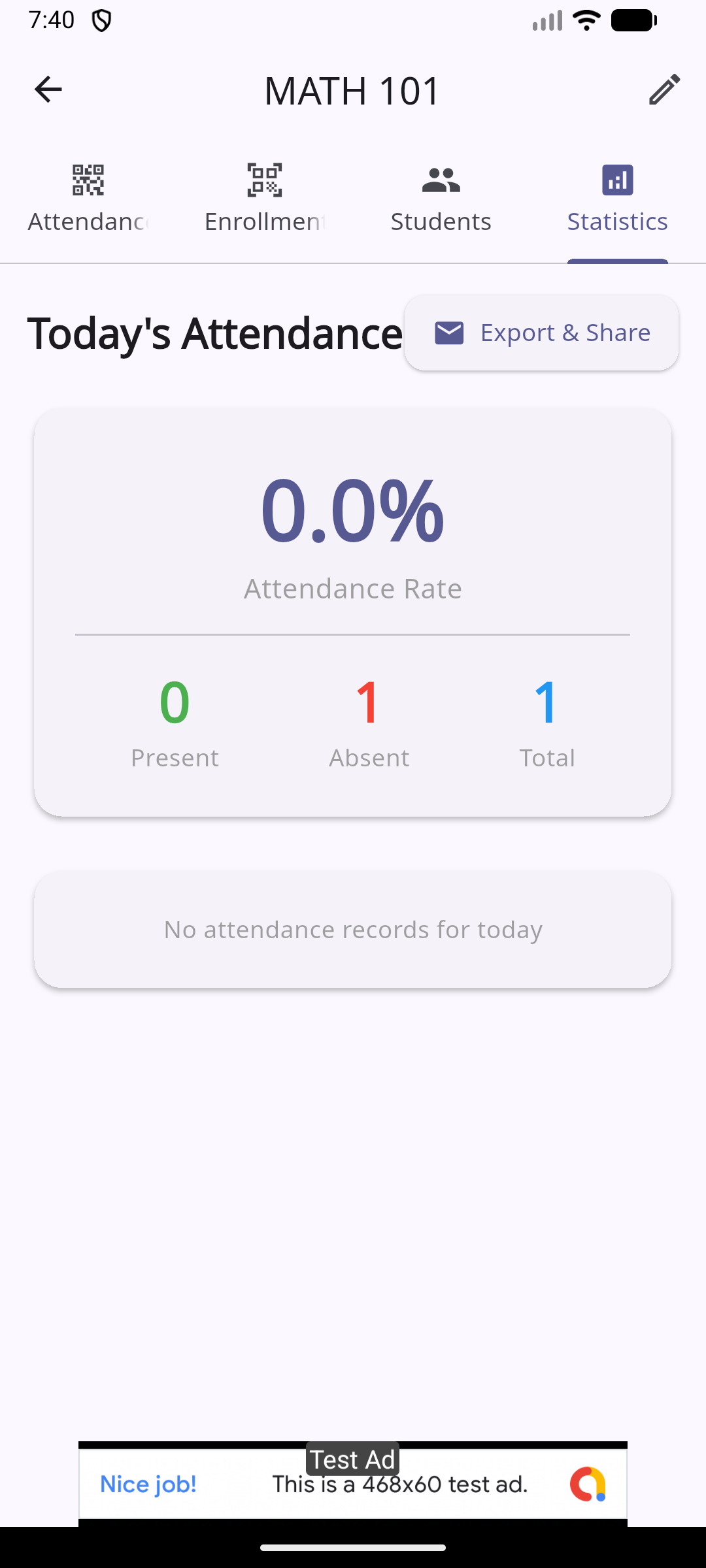Click the Export & Share button
706x1568 pixels.
coord(542,333)
